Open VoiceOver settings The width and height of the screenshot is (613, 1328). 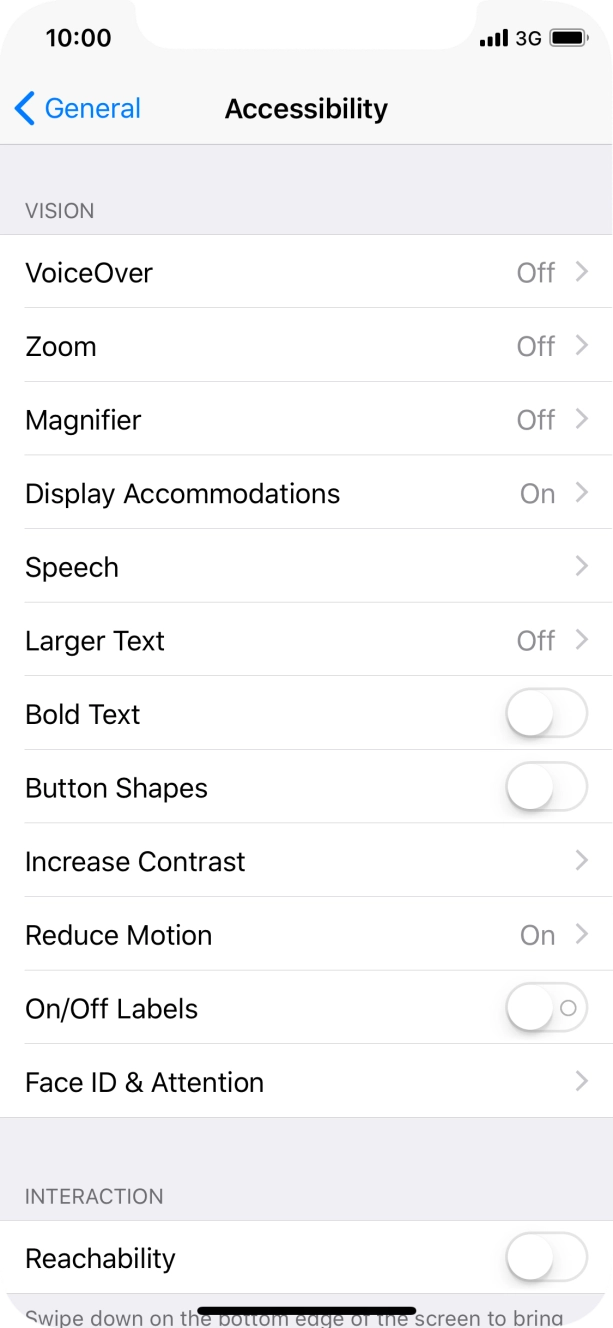click(x=306, y=272)
